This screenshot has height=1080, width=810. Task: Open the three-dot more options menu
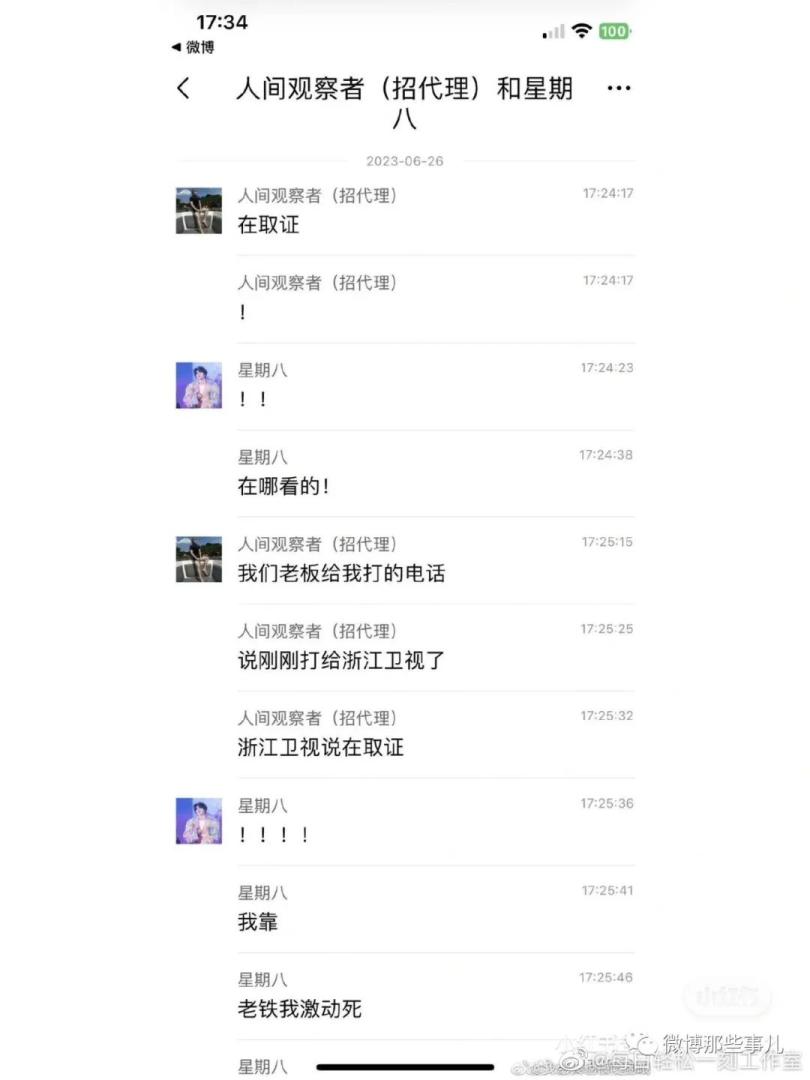coord(619,88)
